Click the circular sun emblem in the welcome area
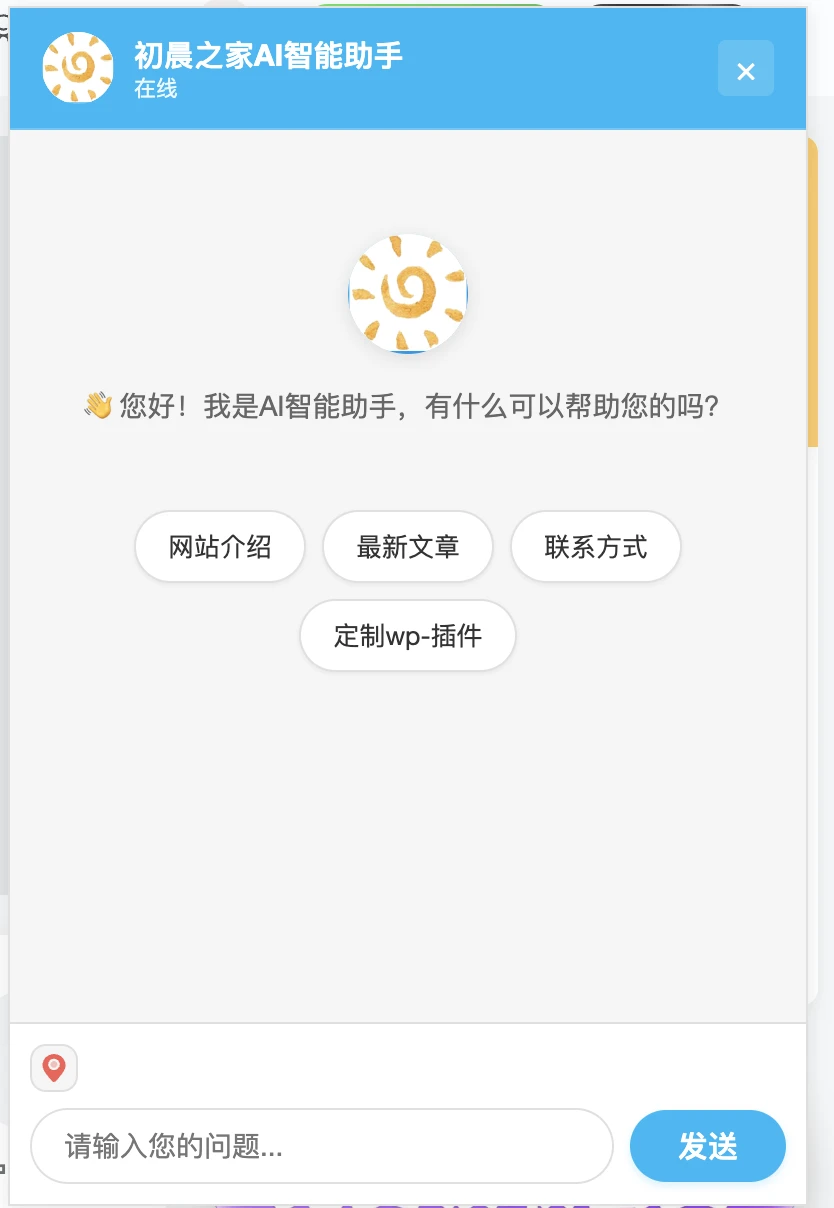This screenshot has width=834, height=1208. (x=407, y=293)
